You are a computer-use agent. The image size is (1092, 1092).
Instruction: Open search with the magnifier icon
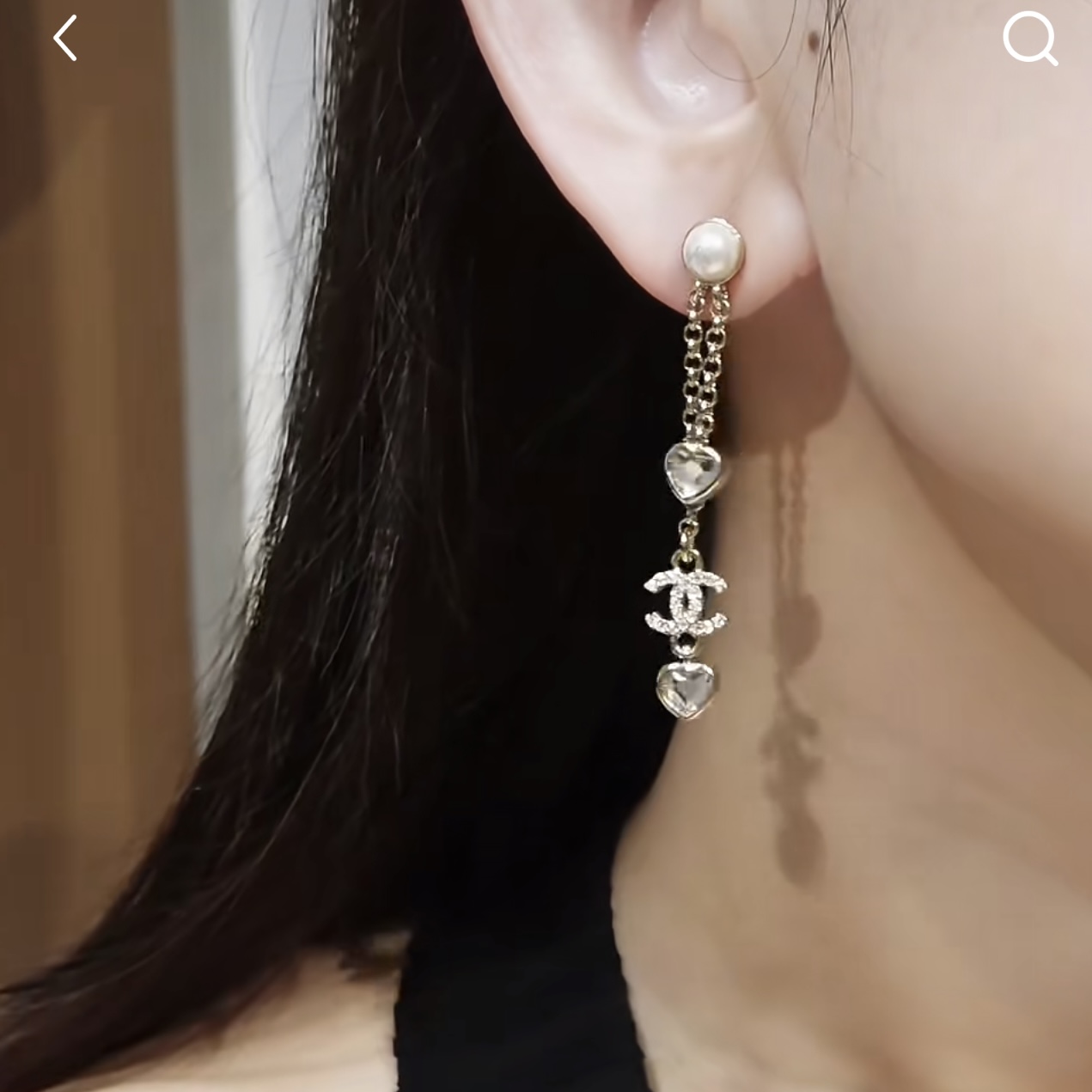click(1029, 40)
